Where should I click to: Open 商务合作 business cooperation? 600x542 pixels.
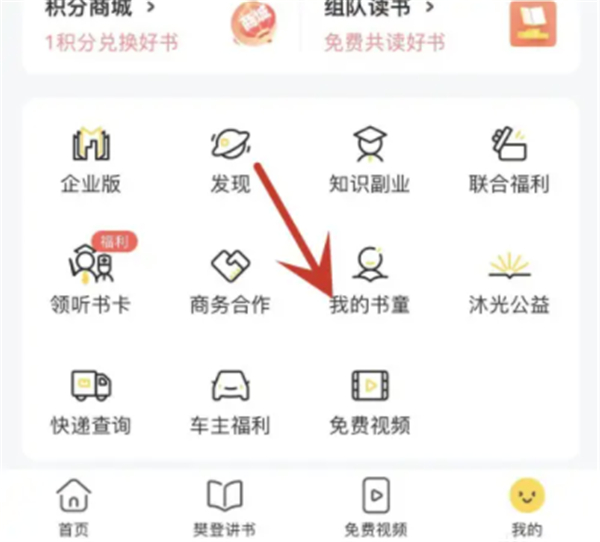point(230,278)
